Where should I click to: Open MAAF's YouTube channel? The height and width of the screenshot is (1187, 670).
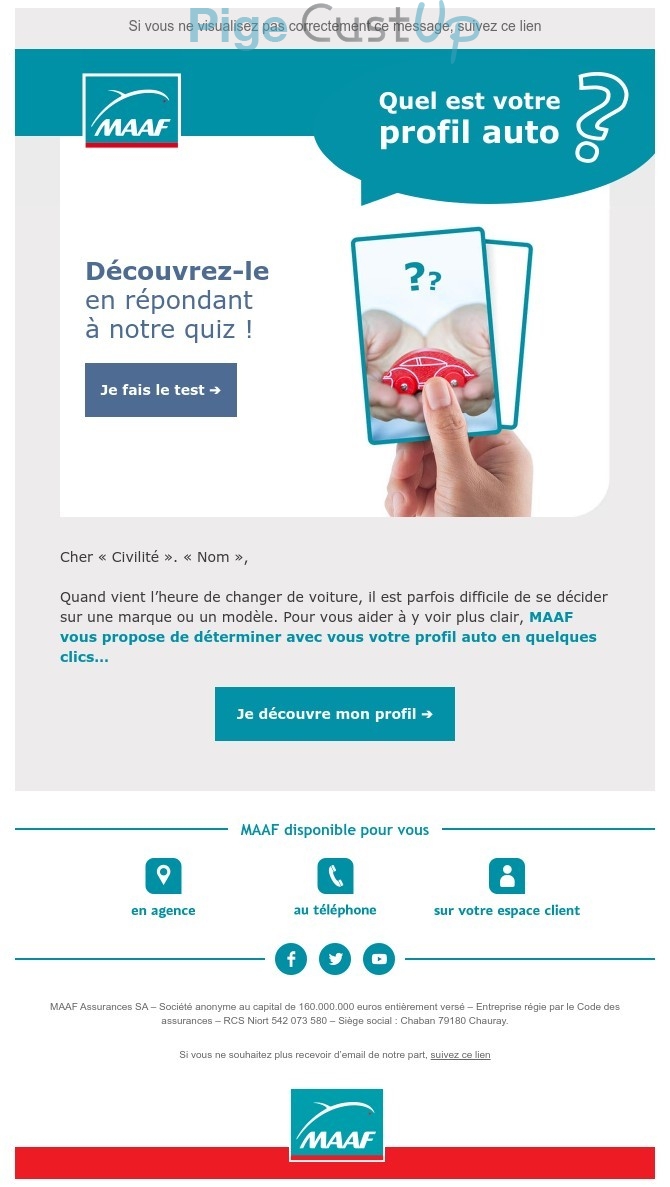[379, 959]
